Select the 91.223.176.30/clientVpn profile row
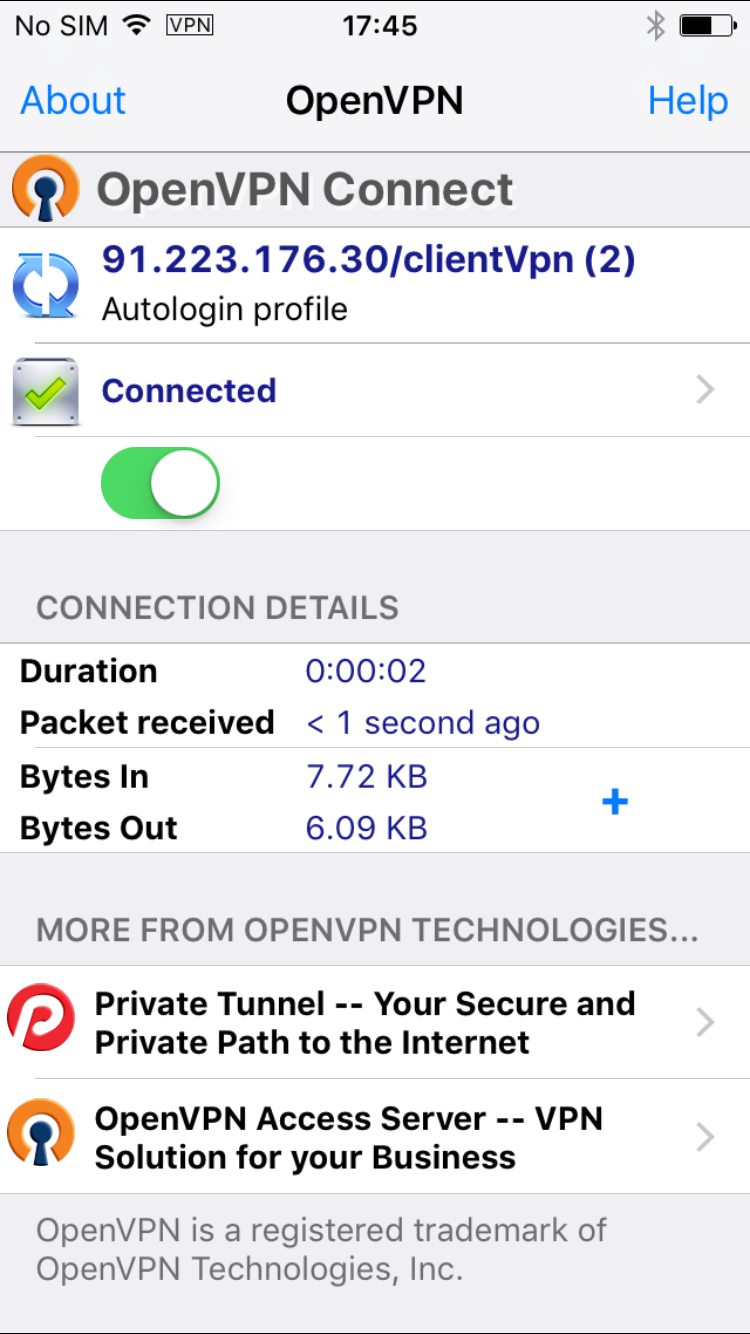 (375, 285)
